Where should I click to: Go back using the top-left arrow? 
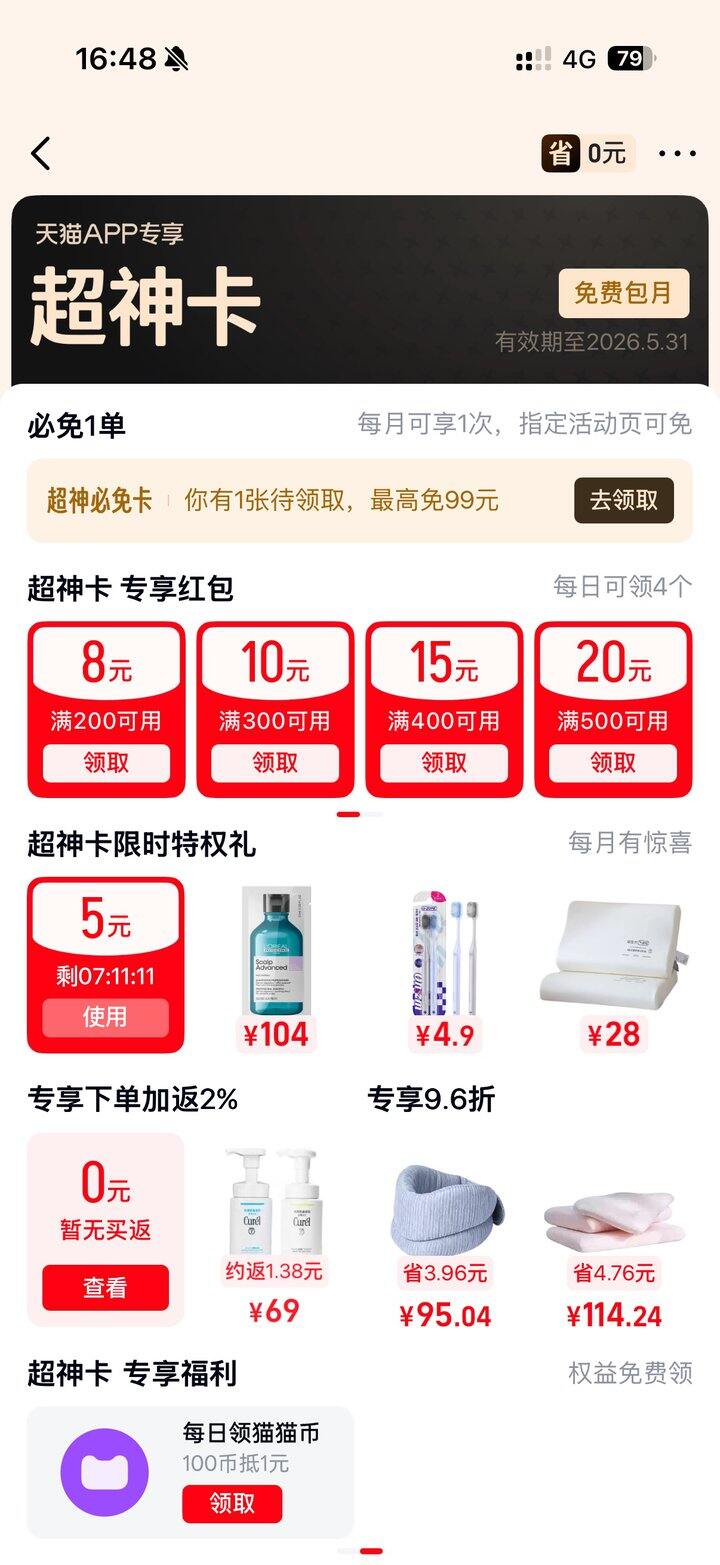[41, 154]
